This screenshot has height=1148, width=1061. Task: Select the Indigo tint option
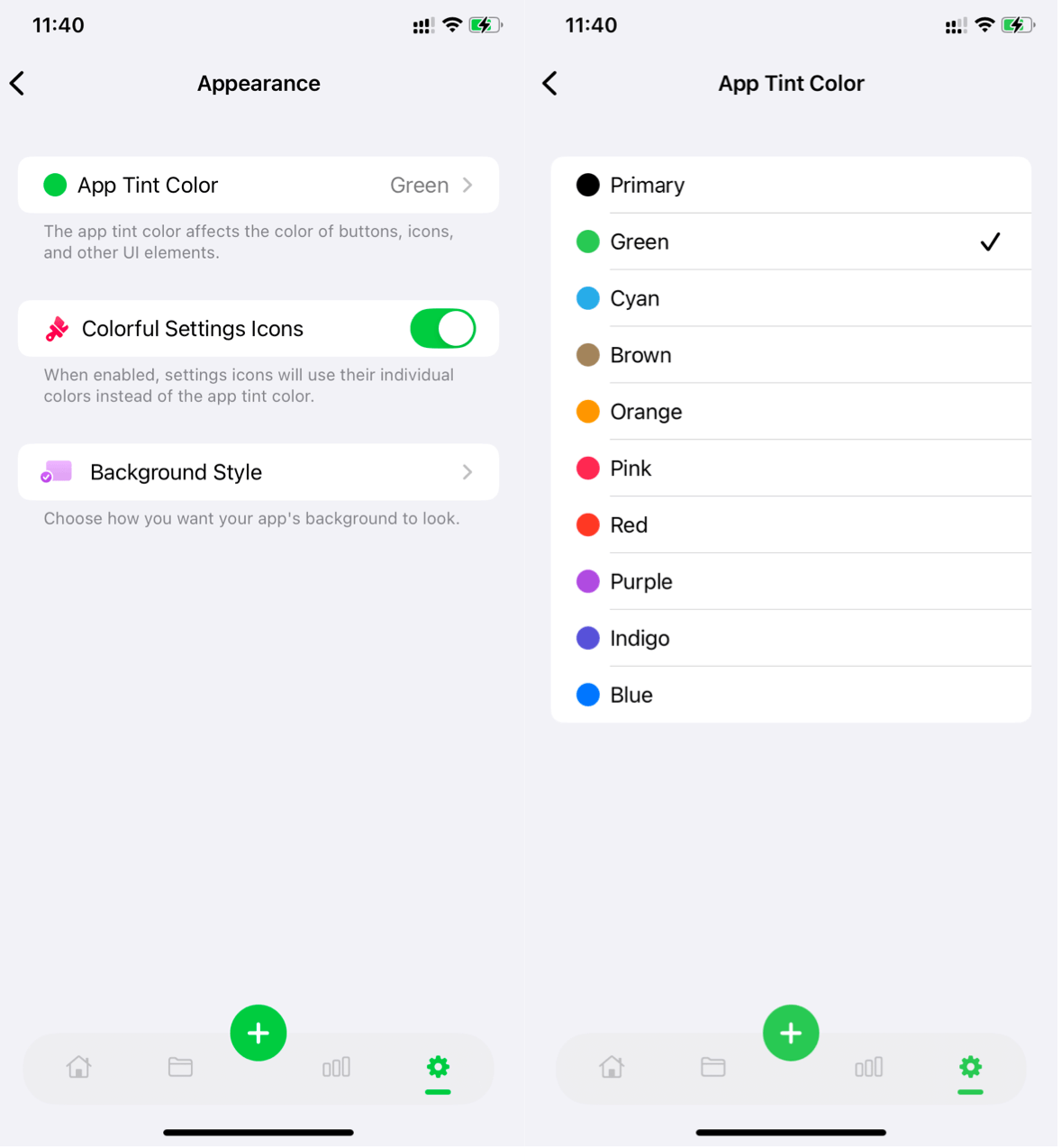(790, 639)
